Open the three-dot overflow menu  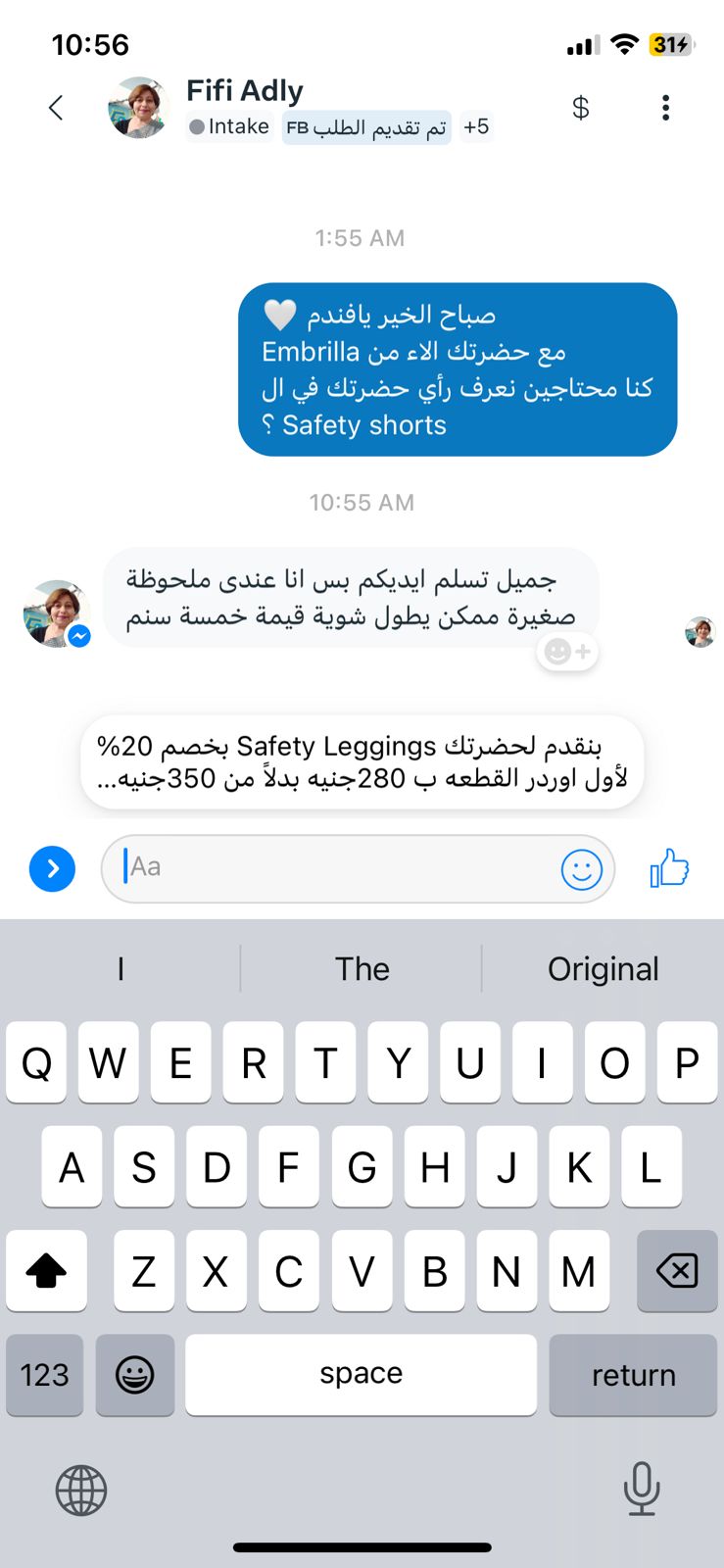point(665,108)
